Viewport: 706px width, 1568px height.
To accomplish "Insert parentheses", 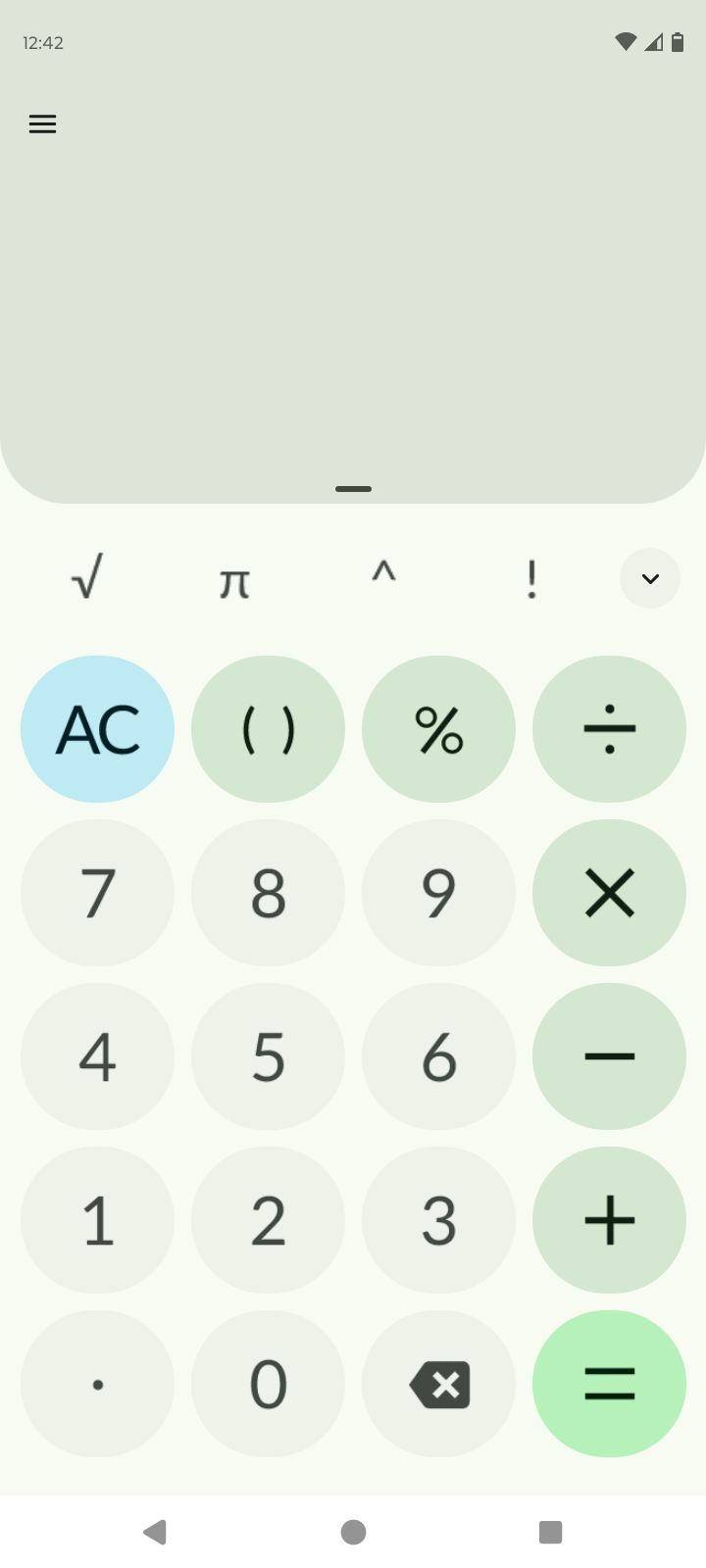I will [x=268, y=728].
